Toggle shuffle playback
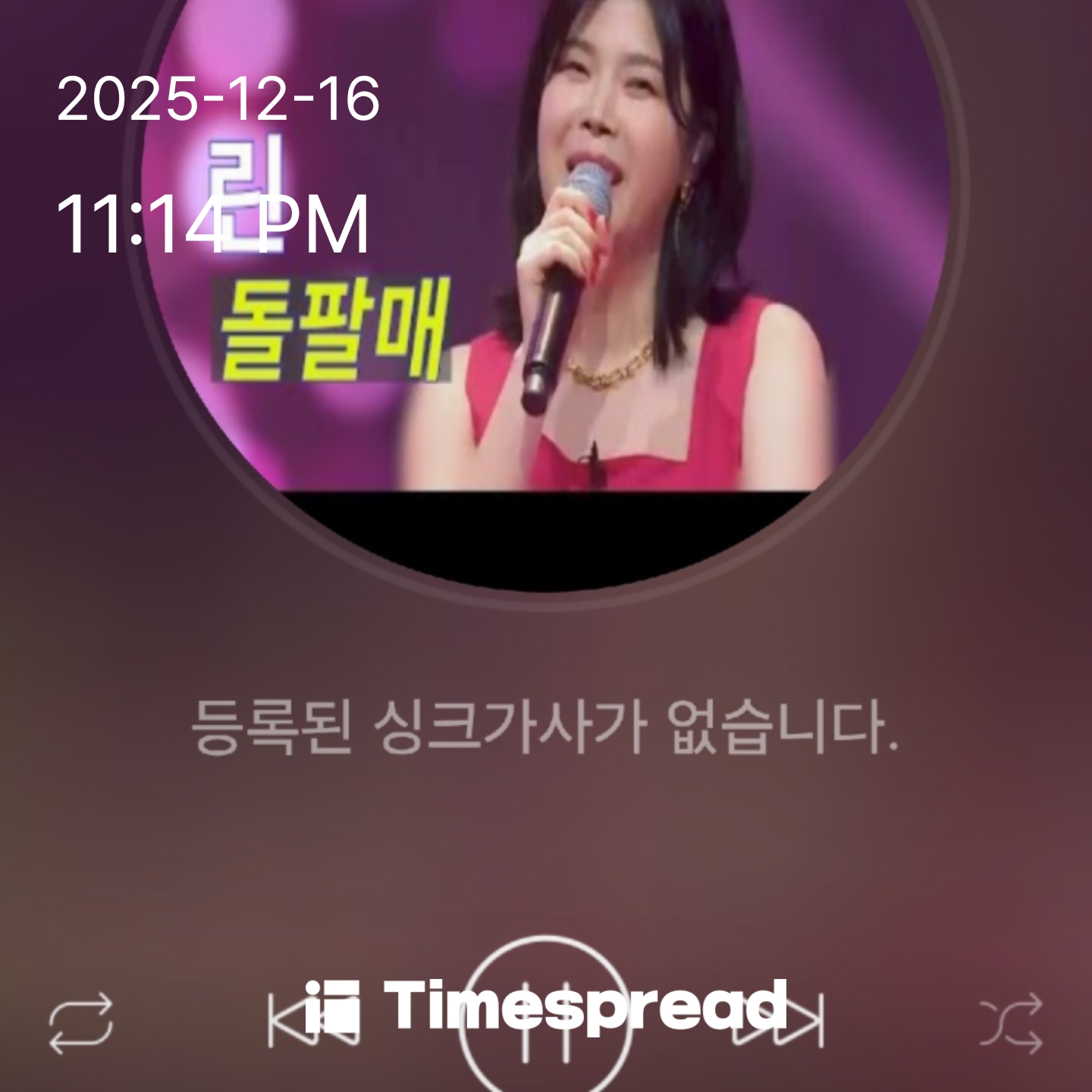The width and height of the screenshot is (1092, 1092). tap(1011, 1022)
